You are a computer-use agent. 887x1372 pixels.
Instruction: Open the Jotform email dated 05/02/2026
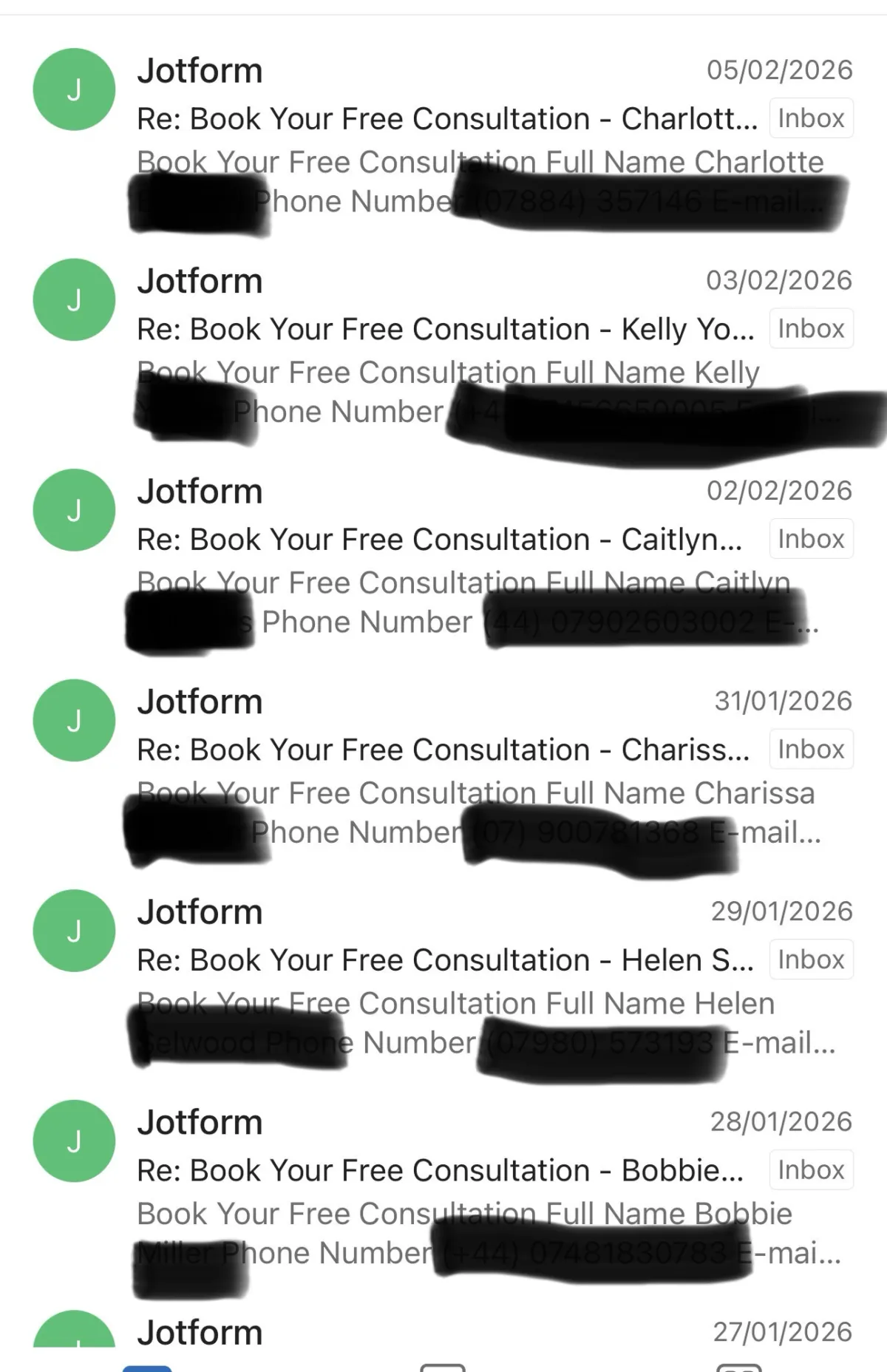[x=447, y=119]
